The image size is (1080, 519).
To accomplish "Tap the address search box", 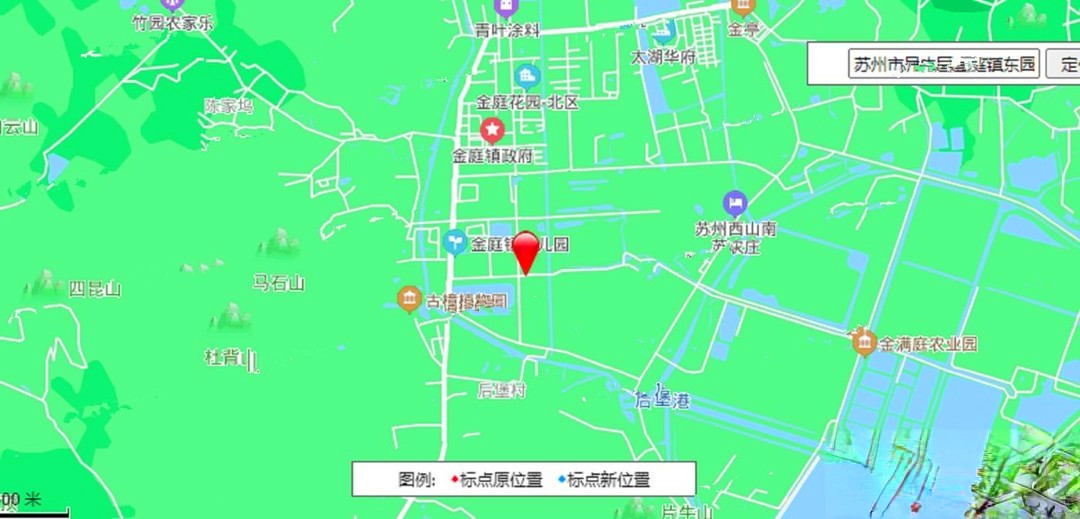I will (944, 65).
